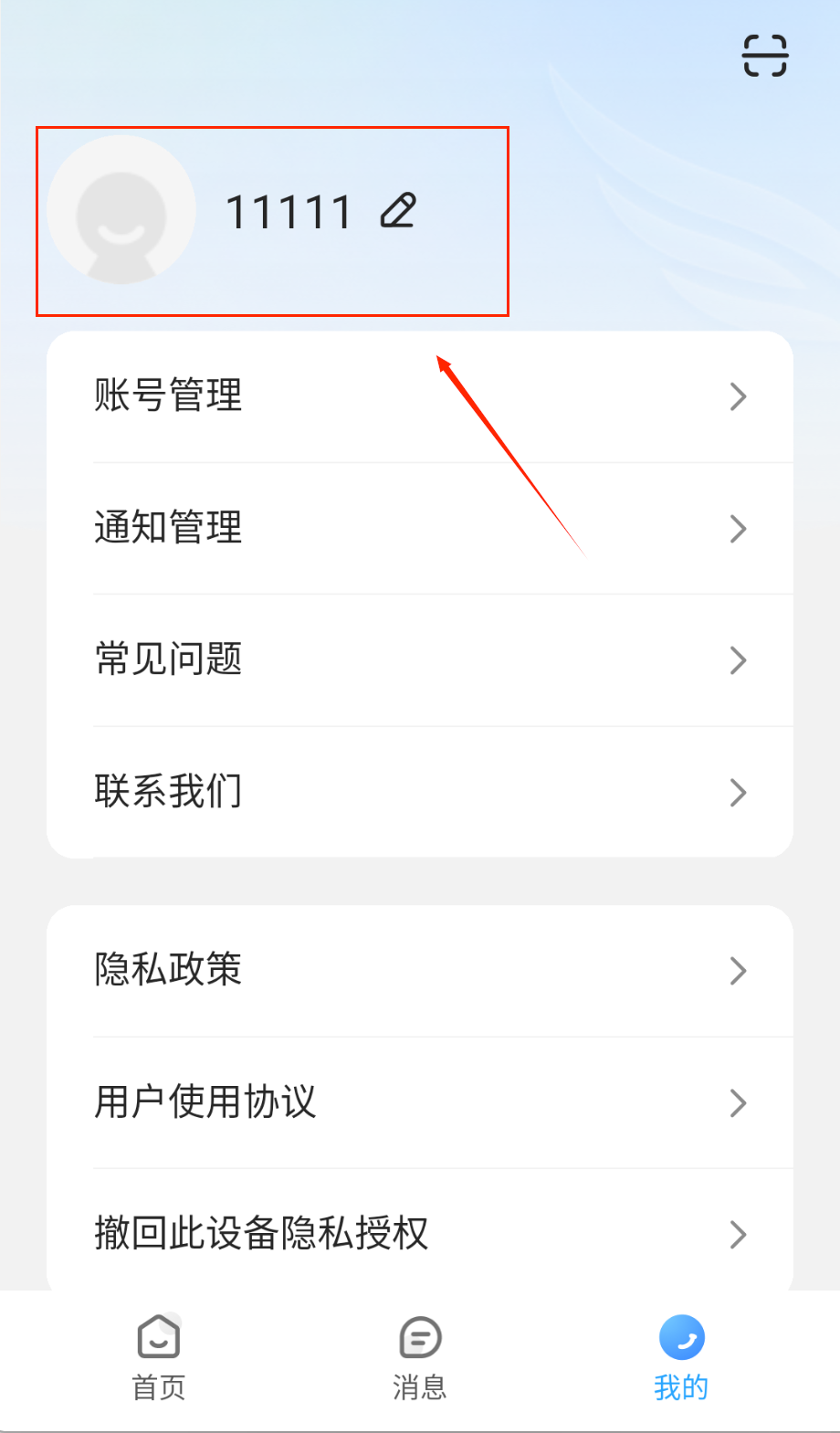Switch to the 消息 messages tab

click(x=420, y=1358)
